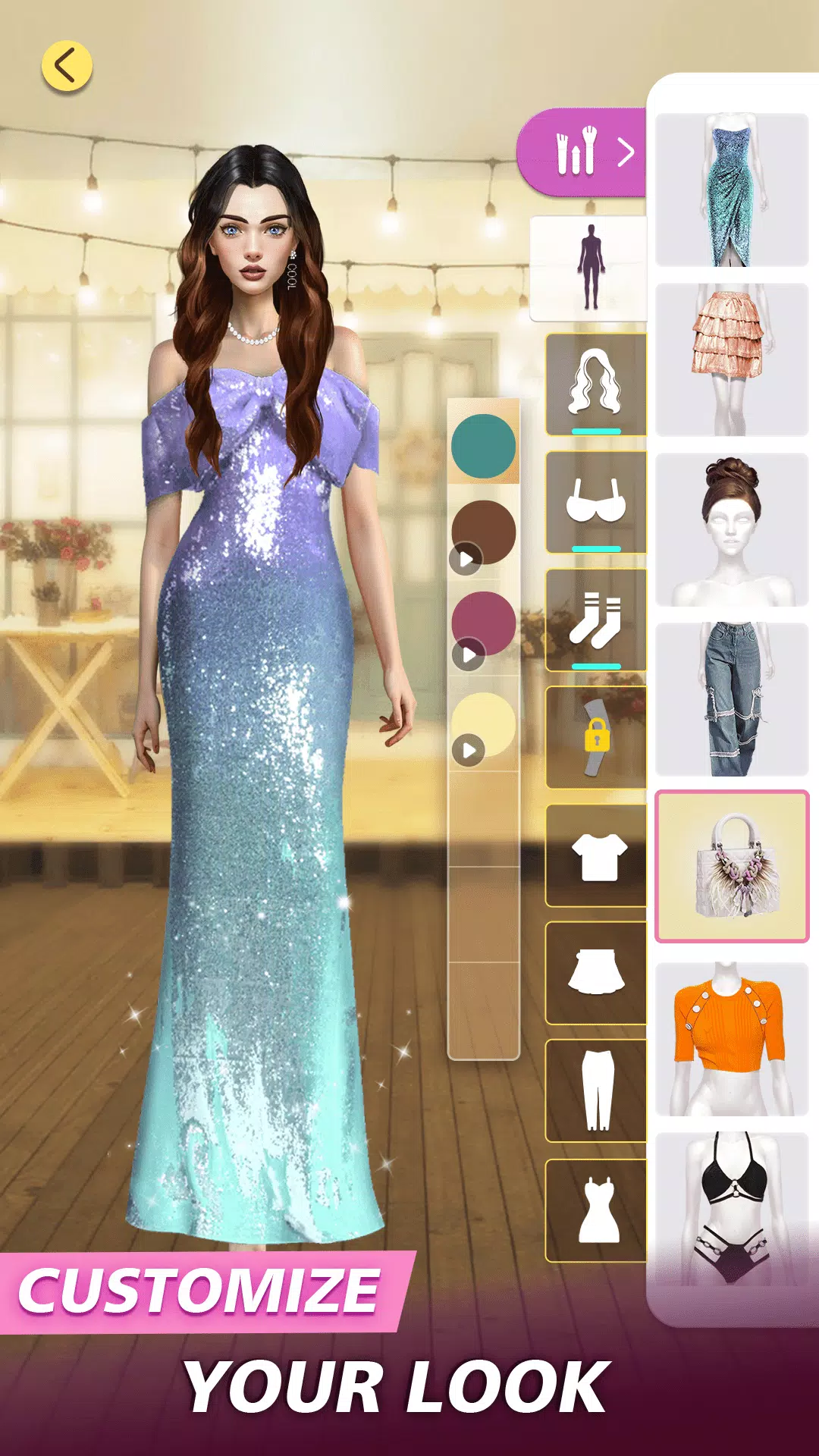Open the dress category
Screen dimensions: 819x1456
[598, 1210]
